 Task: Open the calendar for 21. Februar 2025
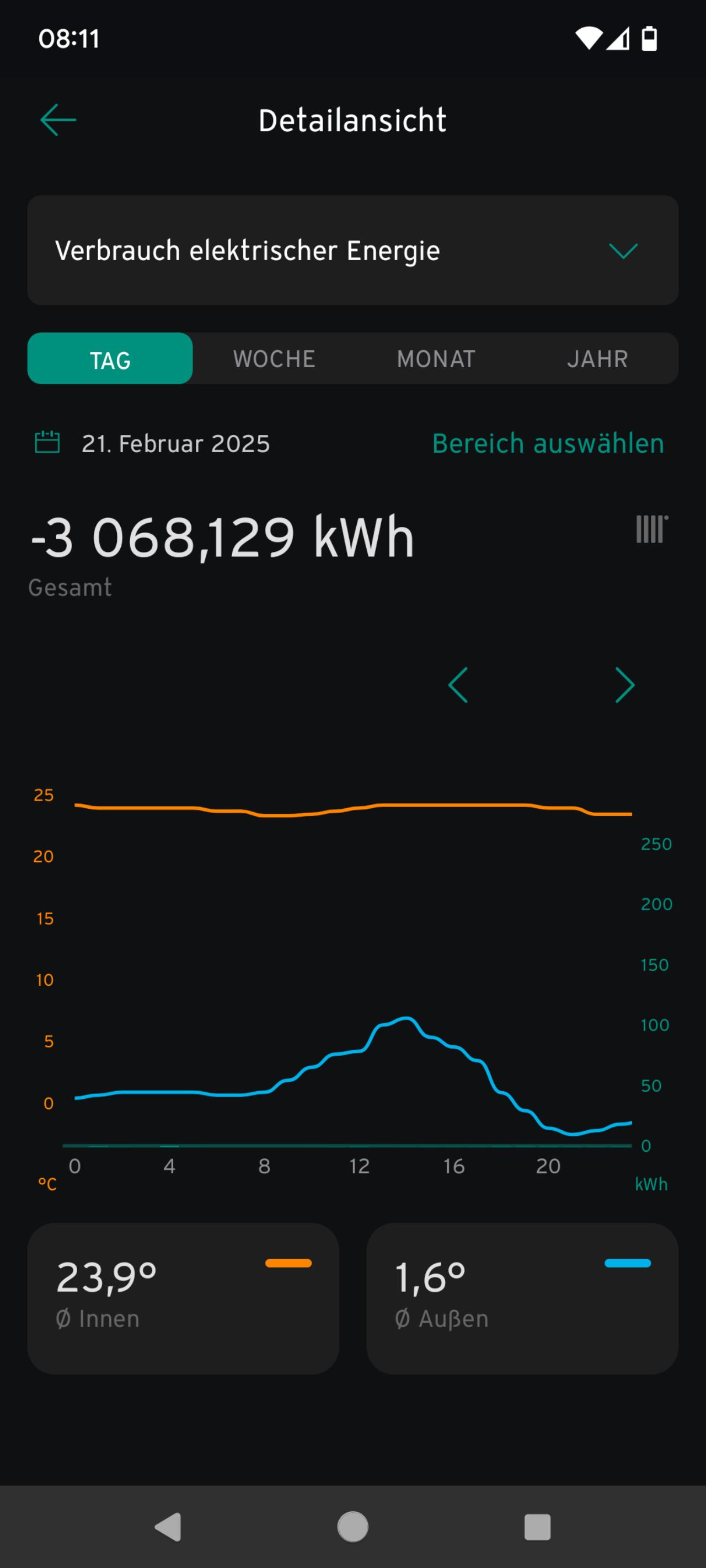pos(47,443)
